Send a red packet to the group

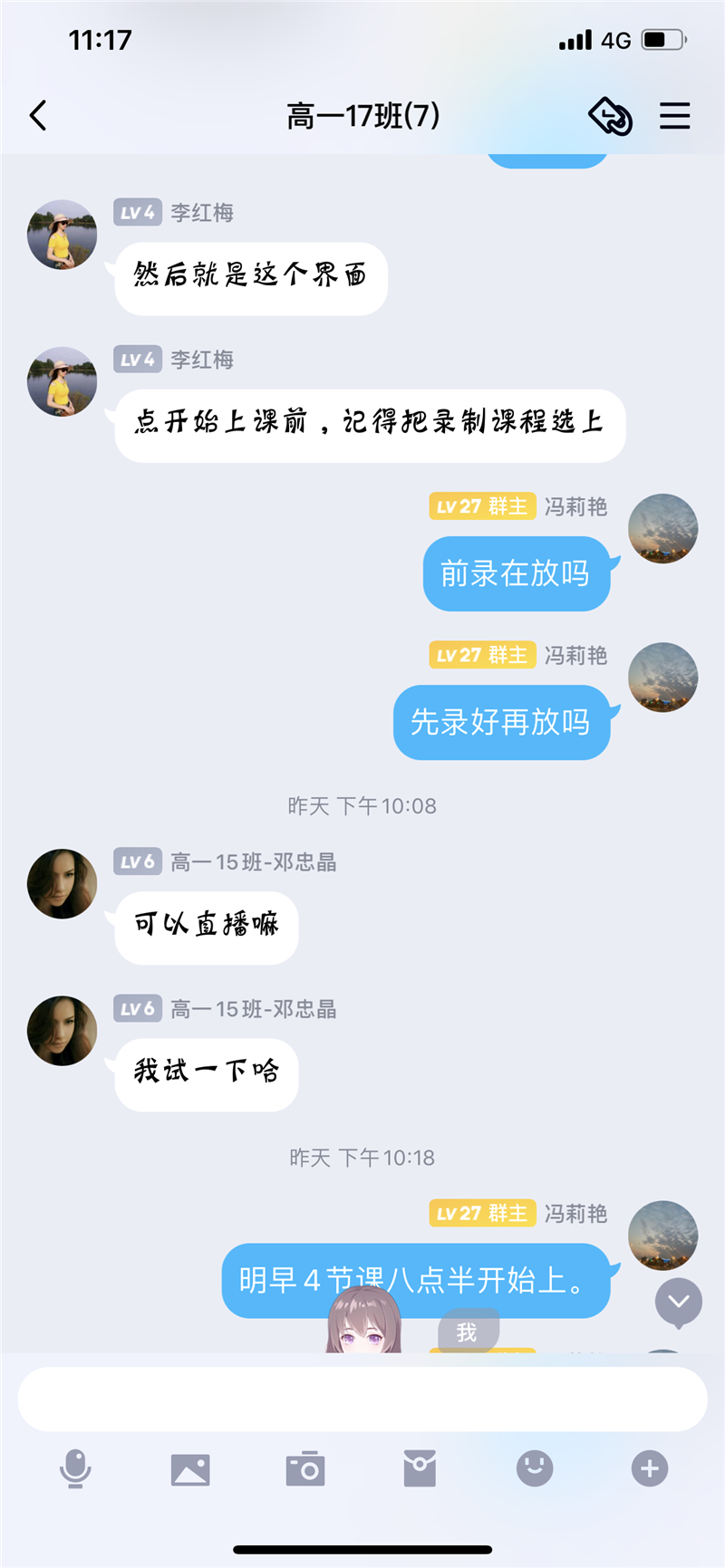(420, 1468)
